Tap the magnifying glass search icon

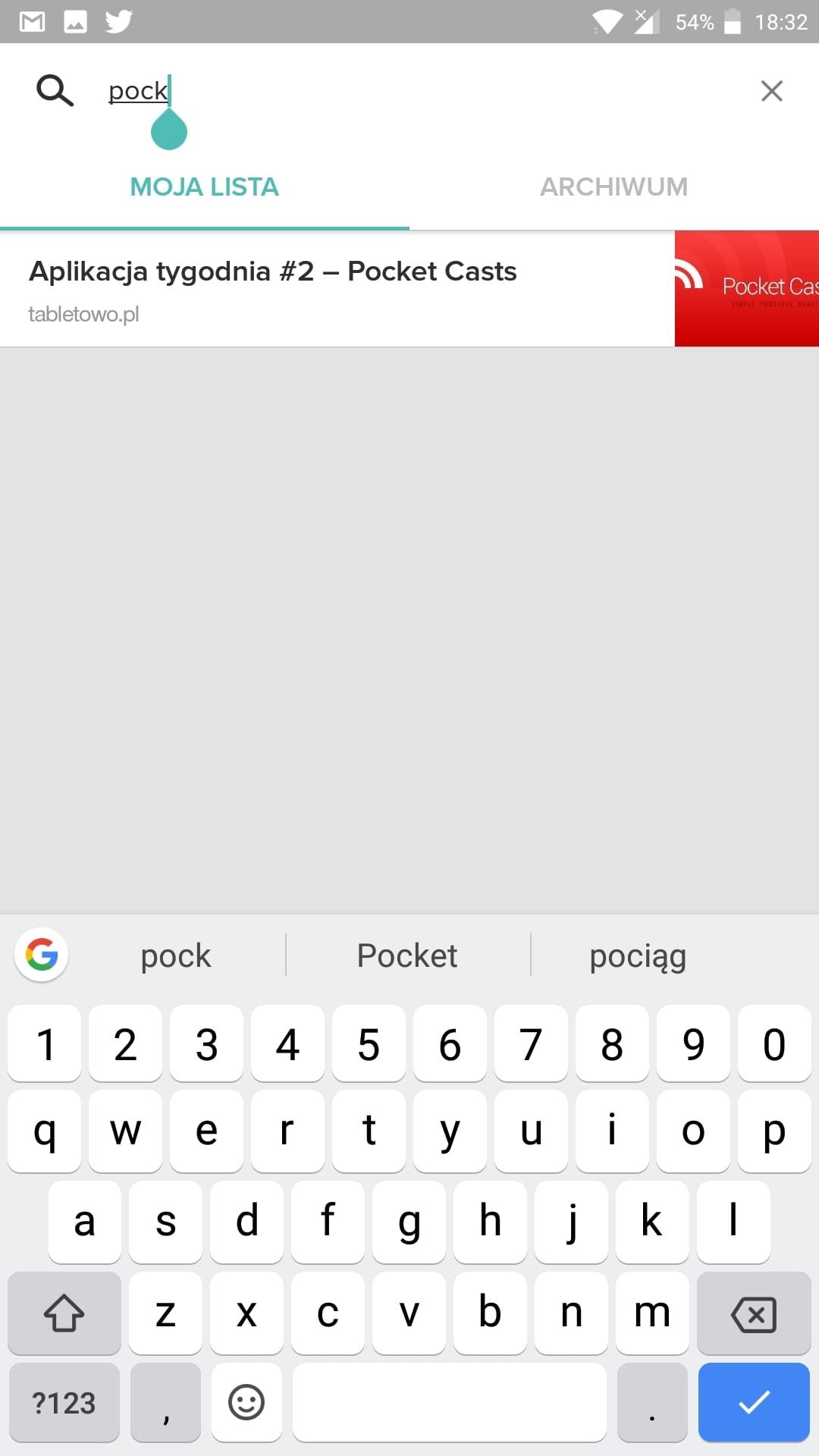[55, 91]
